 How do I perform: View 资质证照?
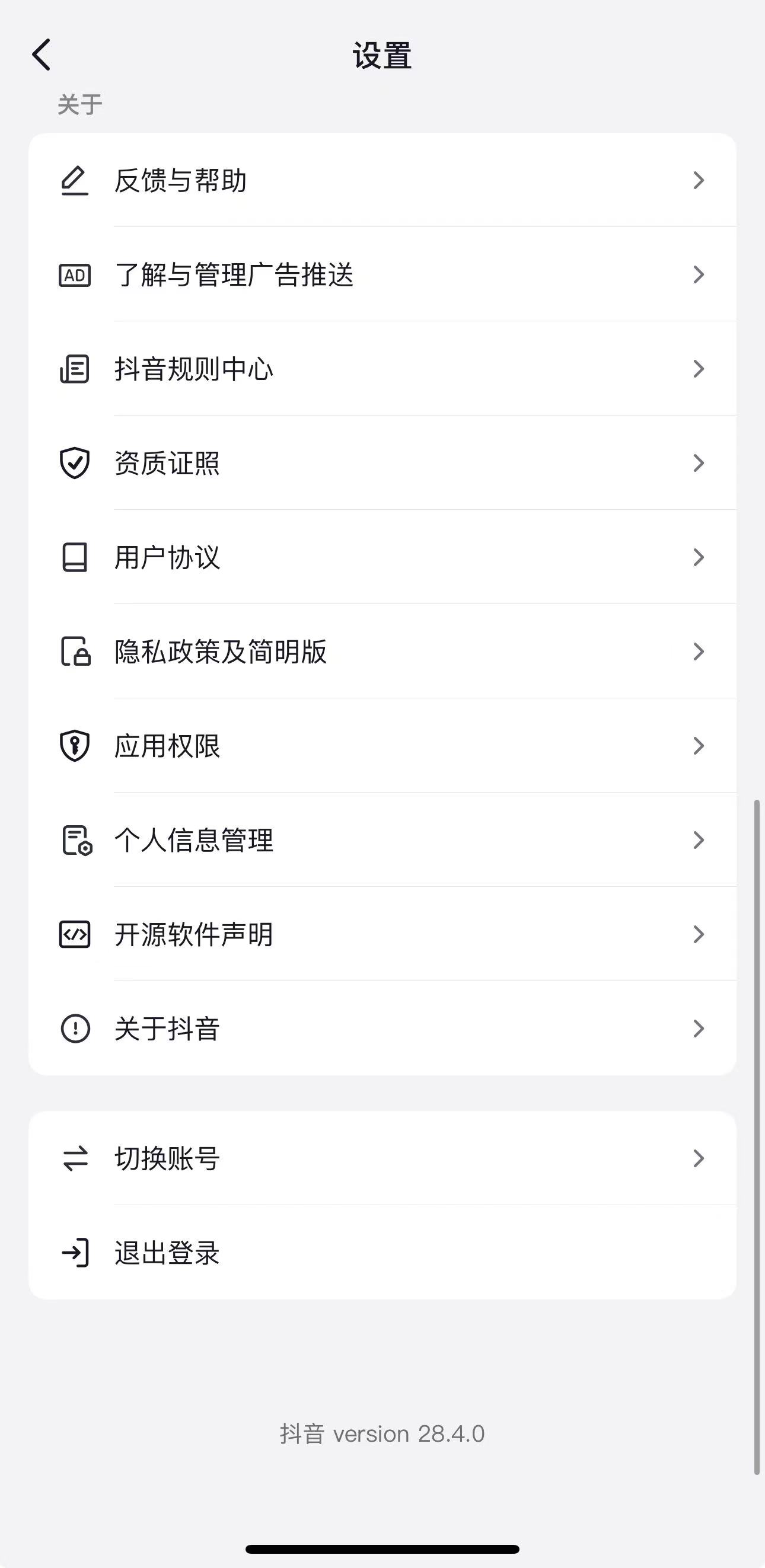coord(382,463)
